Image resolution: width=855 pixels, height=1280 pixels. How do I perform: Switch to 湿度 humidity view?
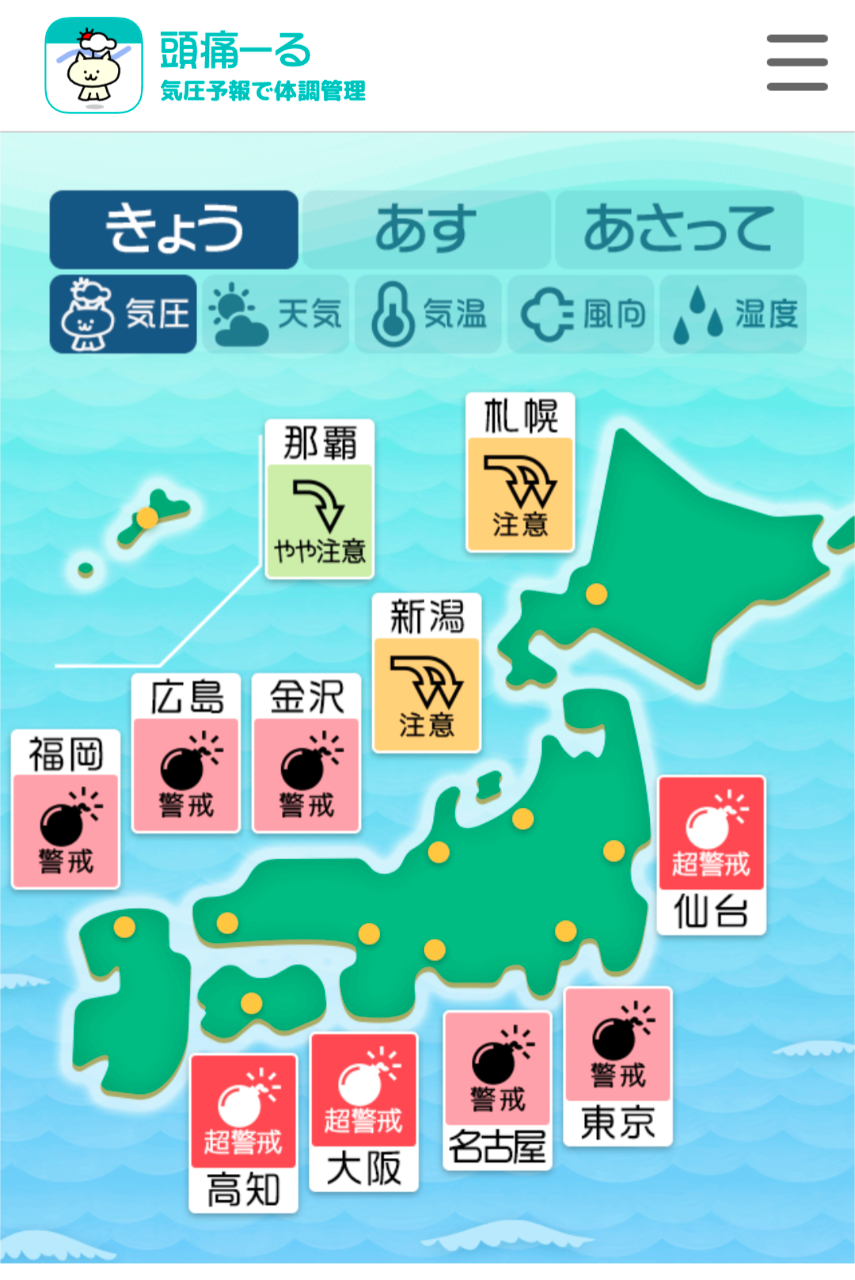pos(733,314)
